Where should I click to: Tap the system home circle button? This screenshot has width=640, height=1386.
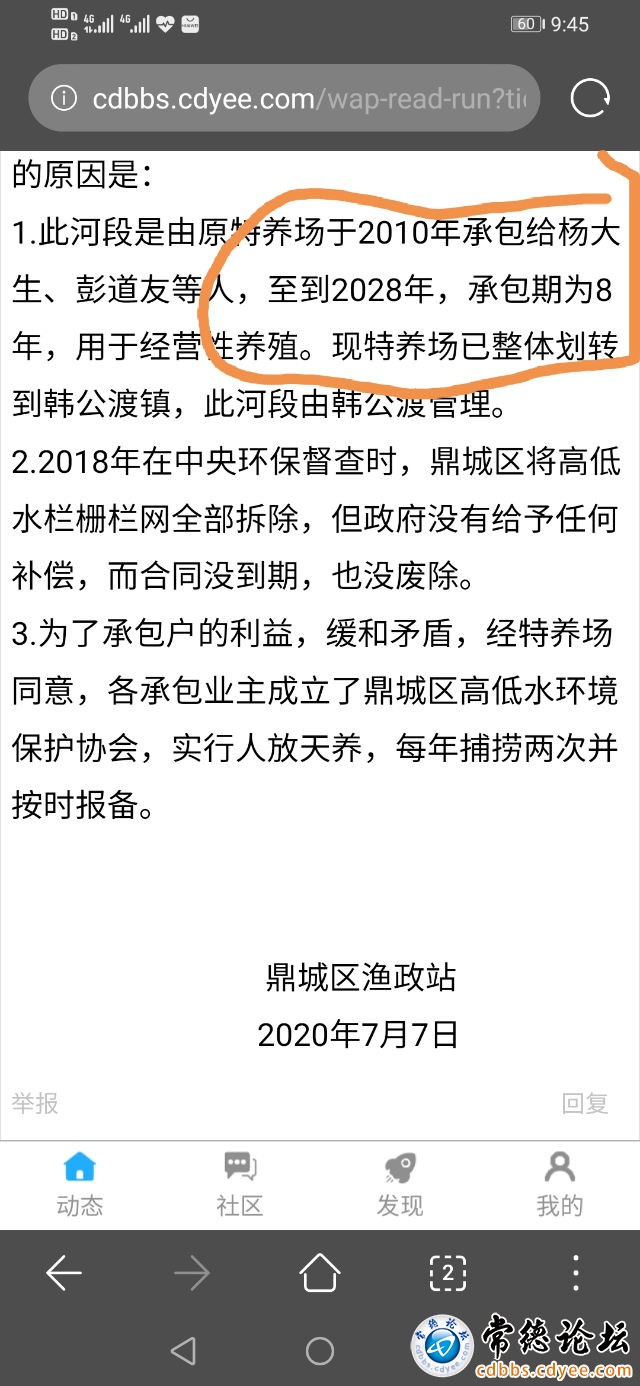(x=319, y=1352)
